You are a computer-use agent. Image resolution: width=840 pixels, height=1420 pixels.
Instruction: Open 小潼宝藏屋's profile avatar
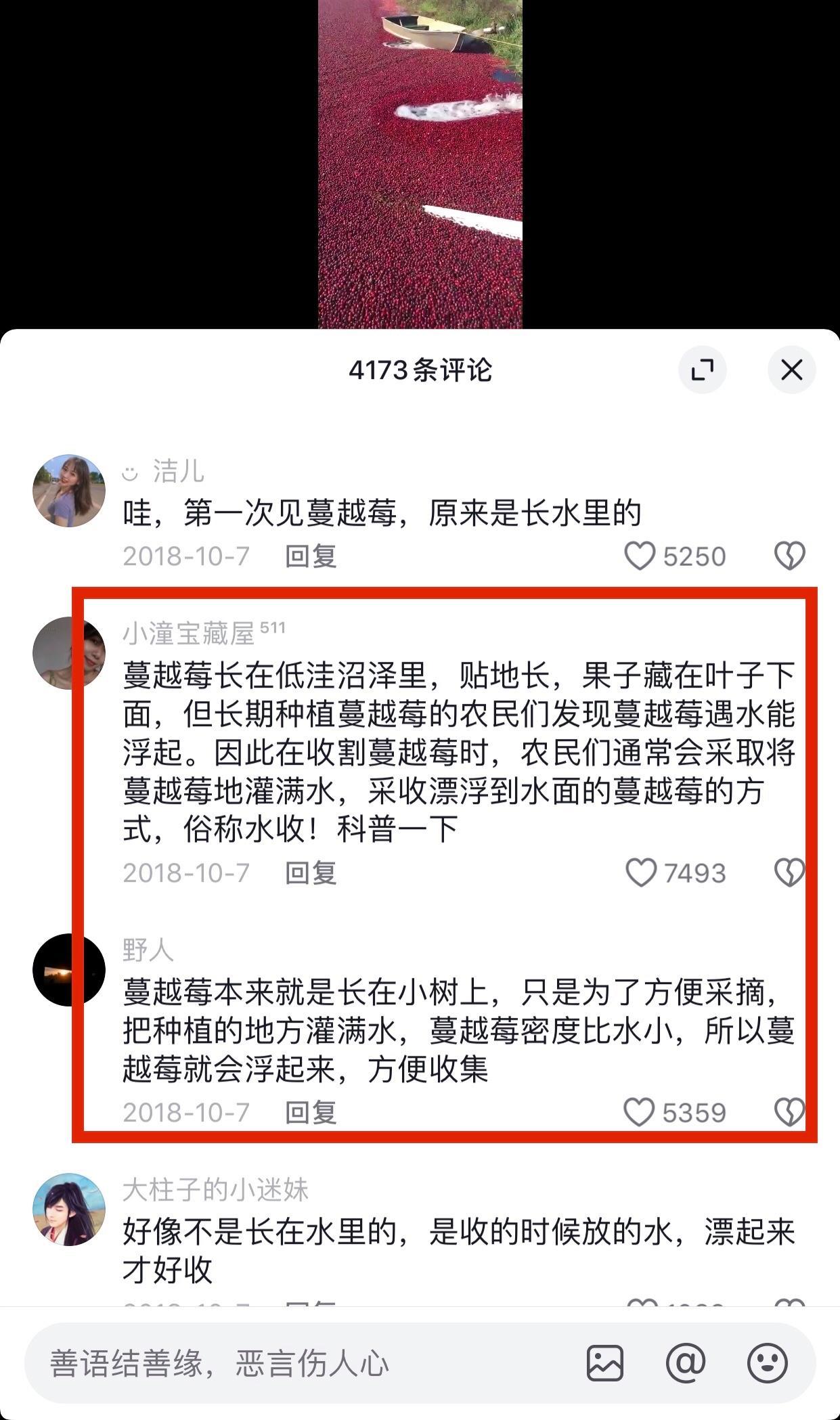69,653
